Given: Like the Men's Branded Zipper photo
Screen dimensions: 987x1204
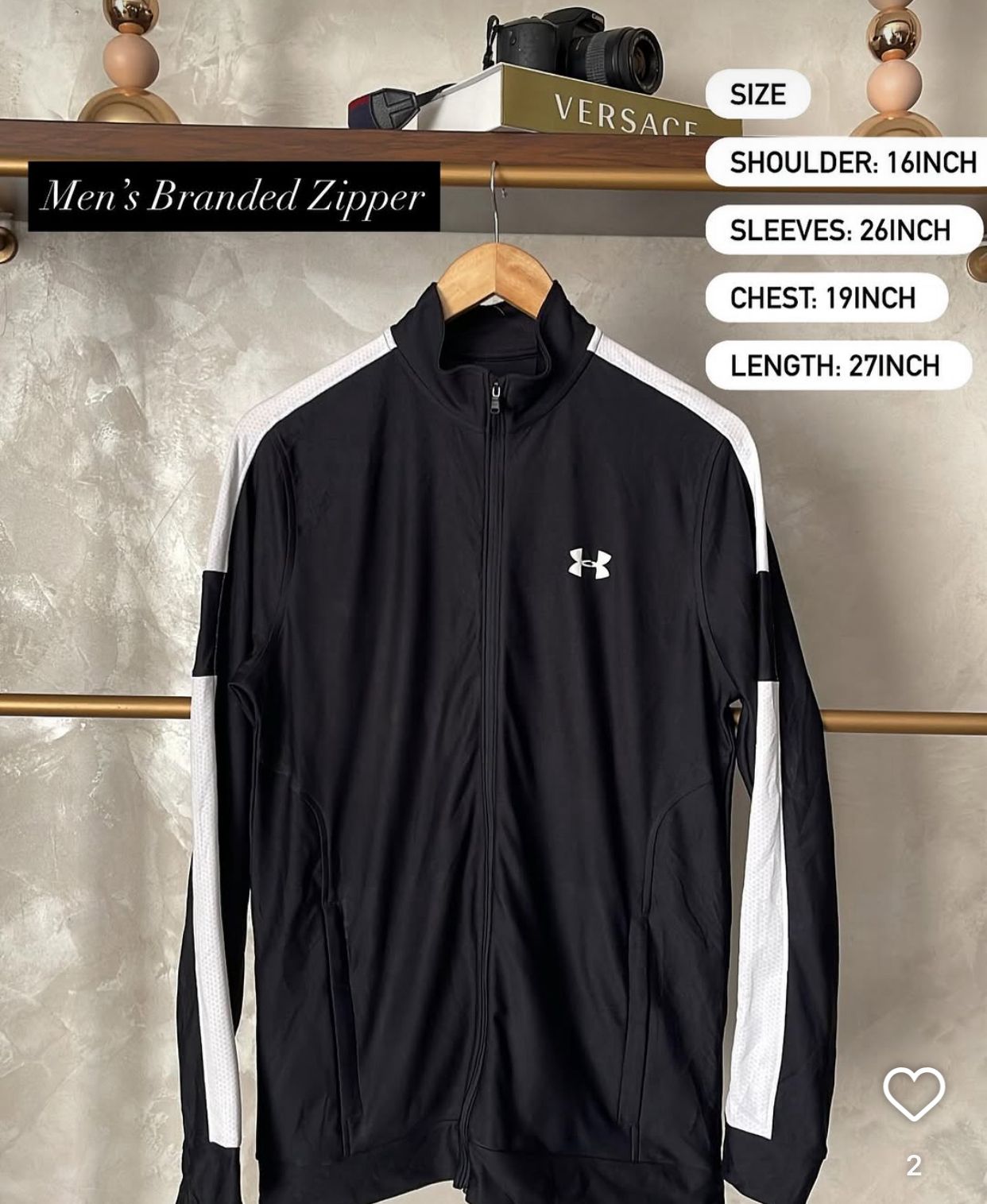Looking at the screenshot, I should [914, 1095].
